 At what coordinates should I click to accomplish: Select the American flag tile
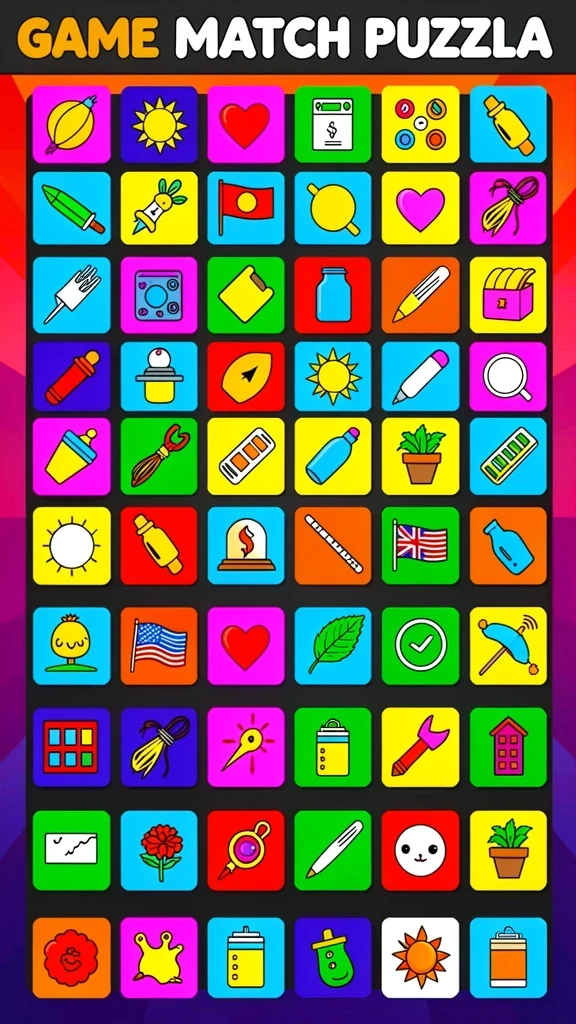coord(159,646)
